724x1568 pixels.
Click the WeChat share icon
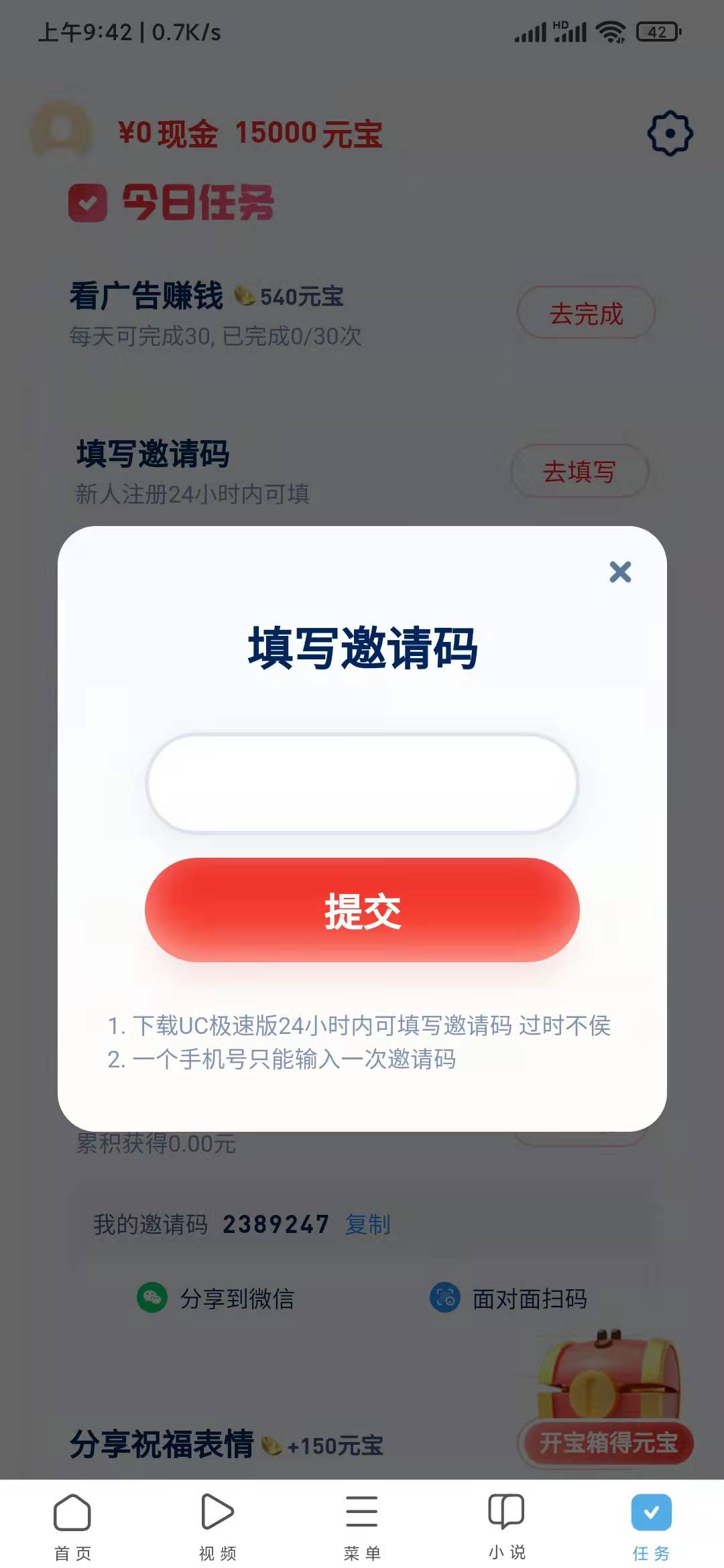(153, 1299)
